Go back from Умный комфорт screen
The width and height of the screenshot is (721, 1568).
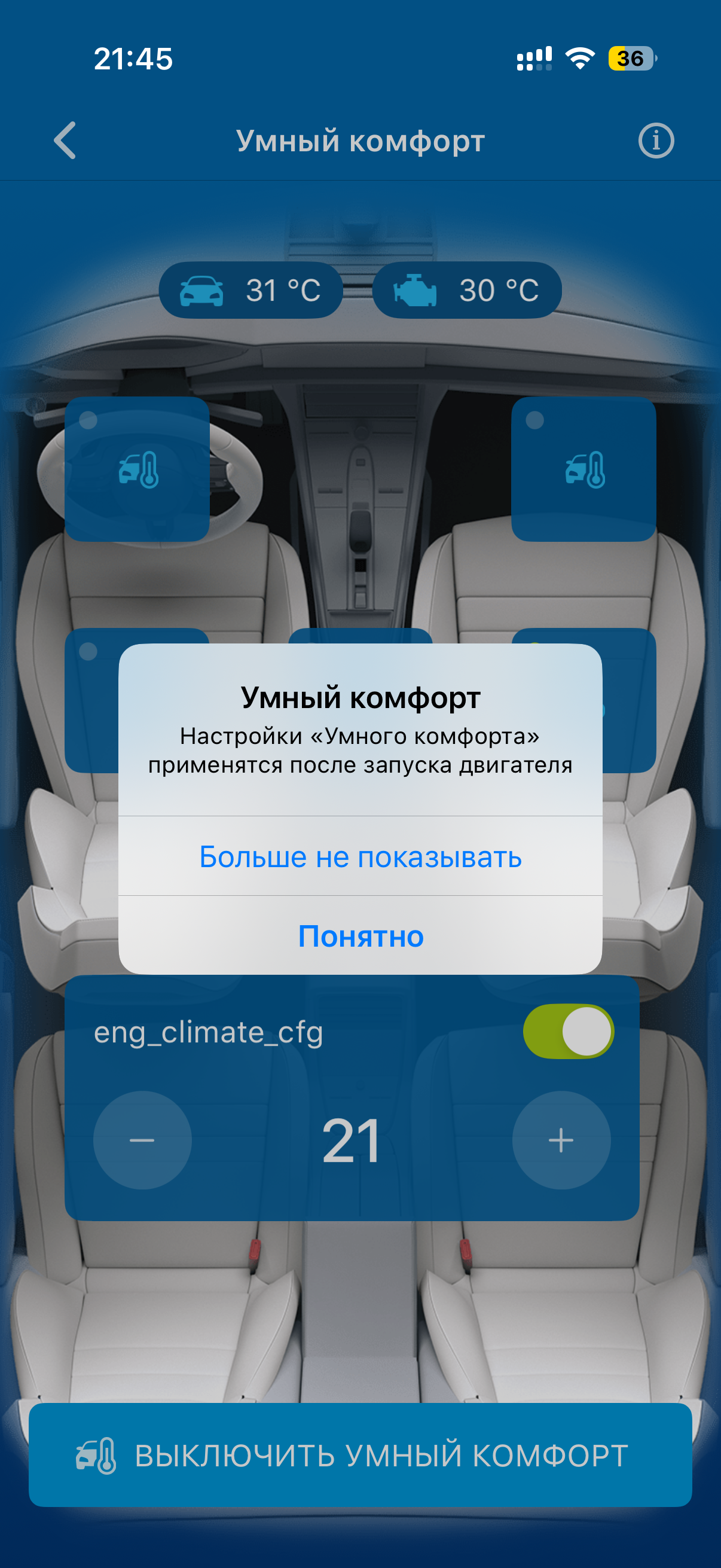click(x=65, y=141)
